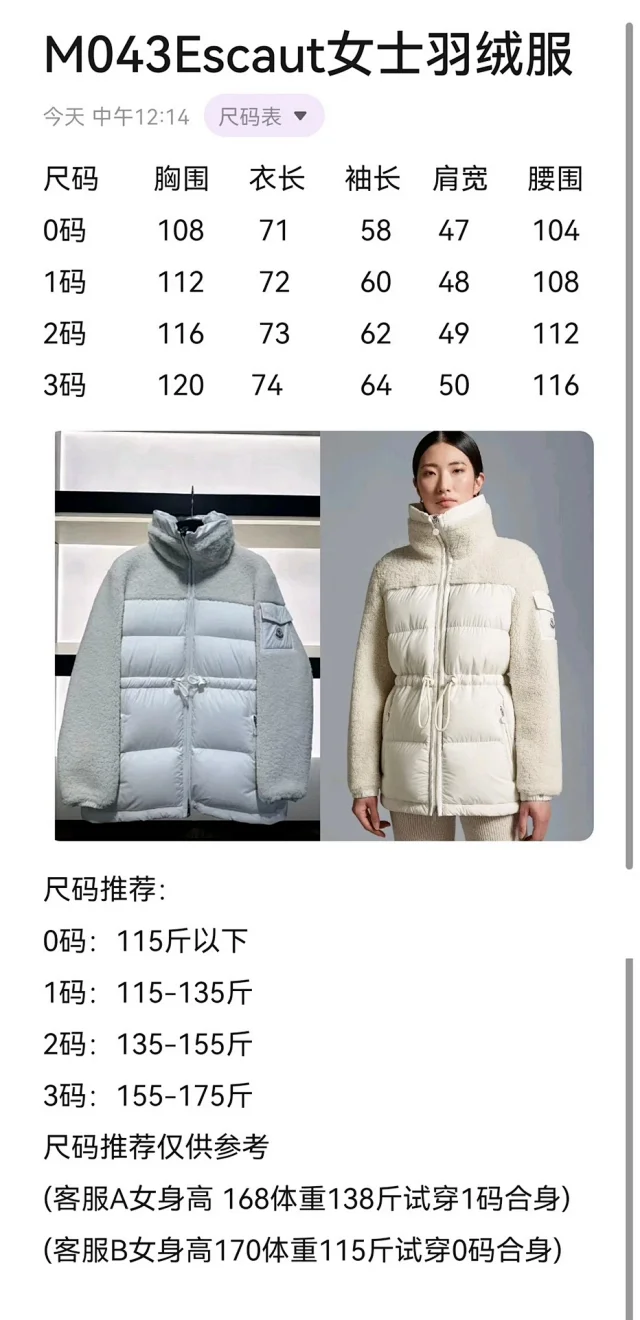Open the jacket photo embedded in the note
The image size is (640, 1320).
(x=324, y=636)
